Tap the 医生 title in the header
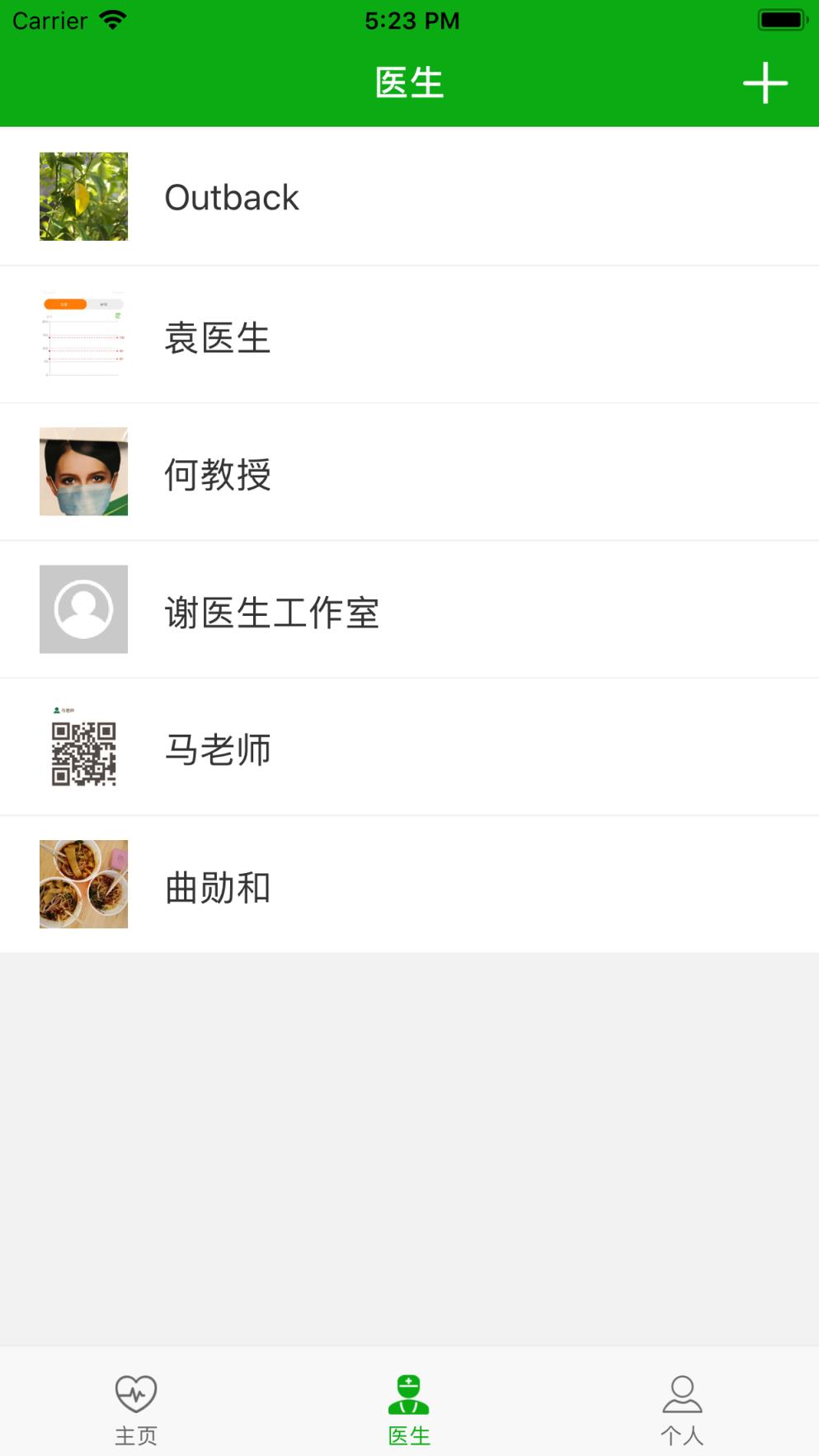819x1456 pixels. click(409, 82)
